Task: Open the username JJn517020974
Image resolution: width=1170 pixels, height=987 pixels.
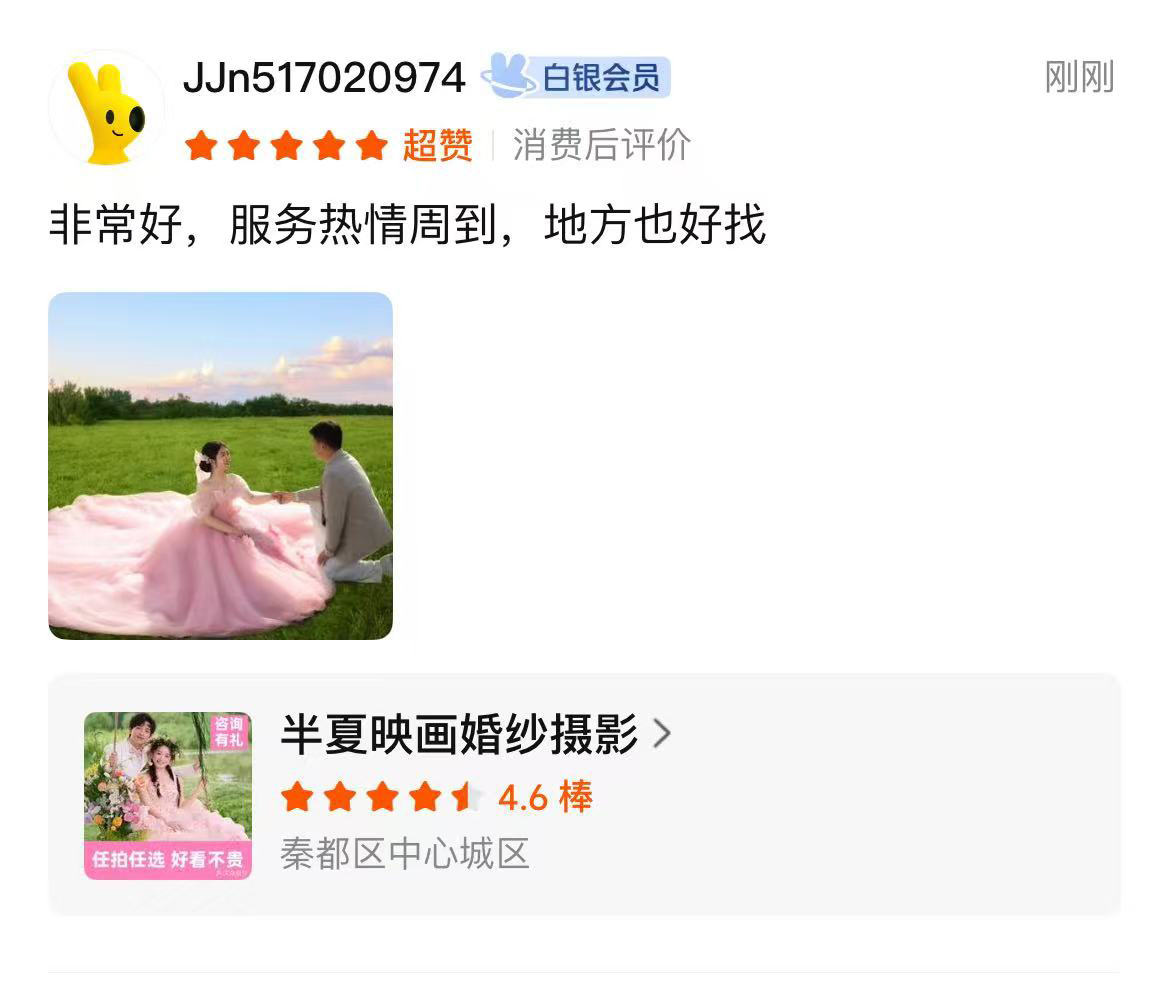Action: click(x=324, y=78)
